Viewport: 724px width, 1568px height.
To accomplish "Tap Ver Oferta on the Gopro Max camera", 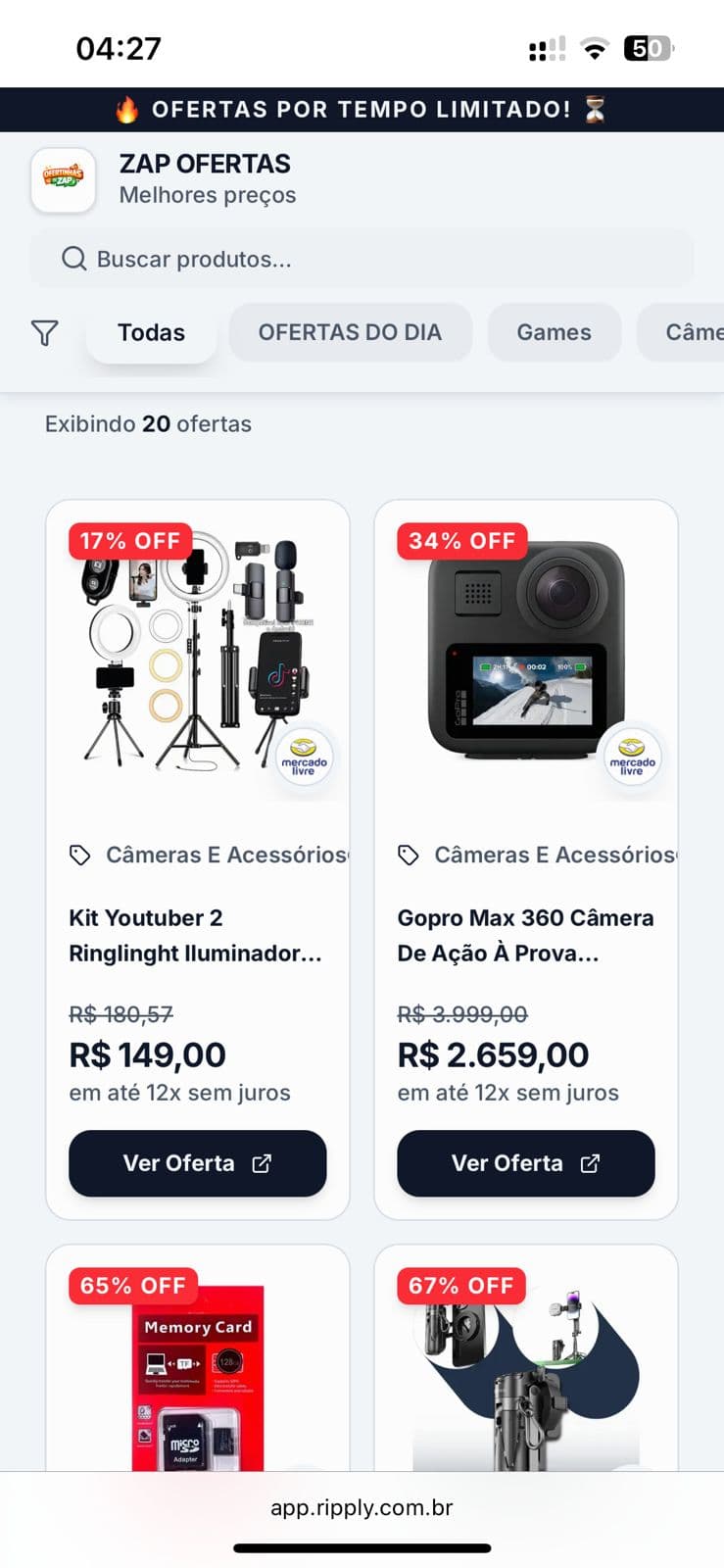I will (525, 1162).
